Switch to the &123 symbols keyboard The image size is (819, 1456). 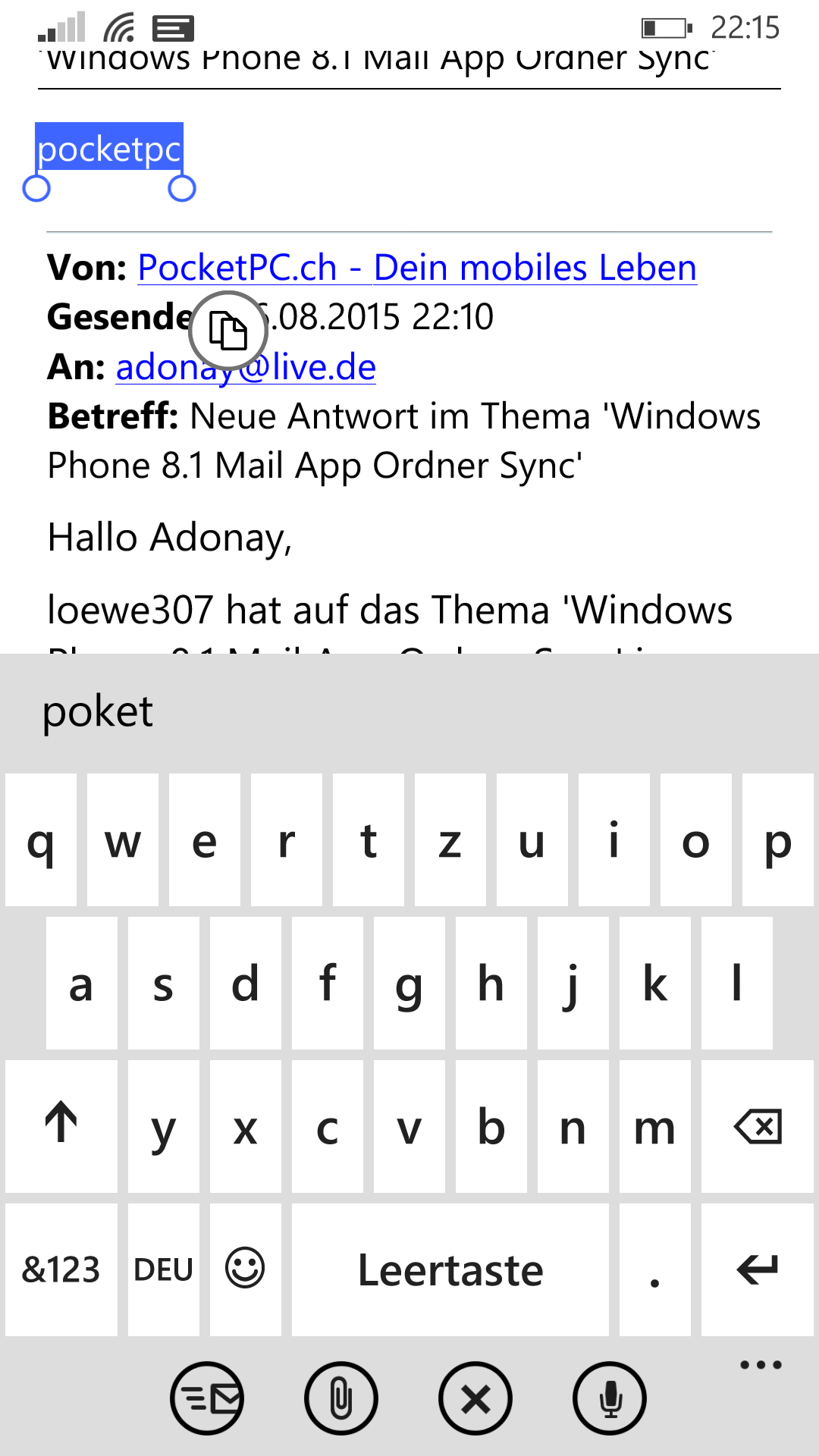tap(61, 1269)
